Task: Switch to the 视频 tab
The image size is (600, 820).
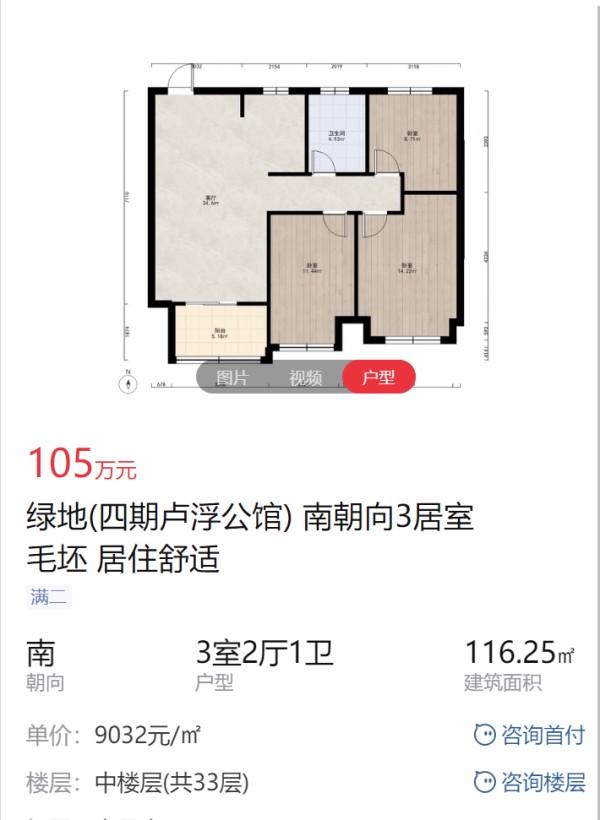Action: point(305,378)
